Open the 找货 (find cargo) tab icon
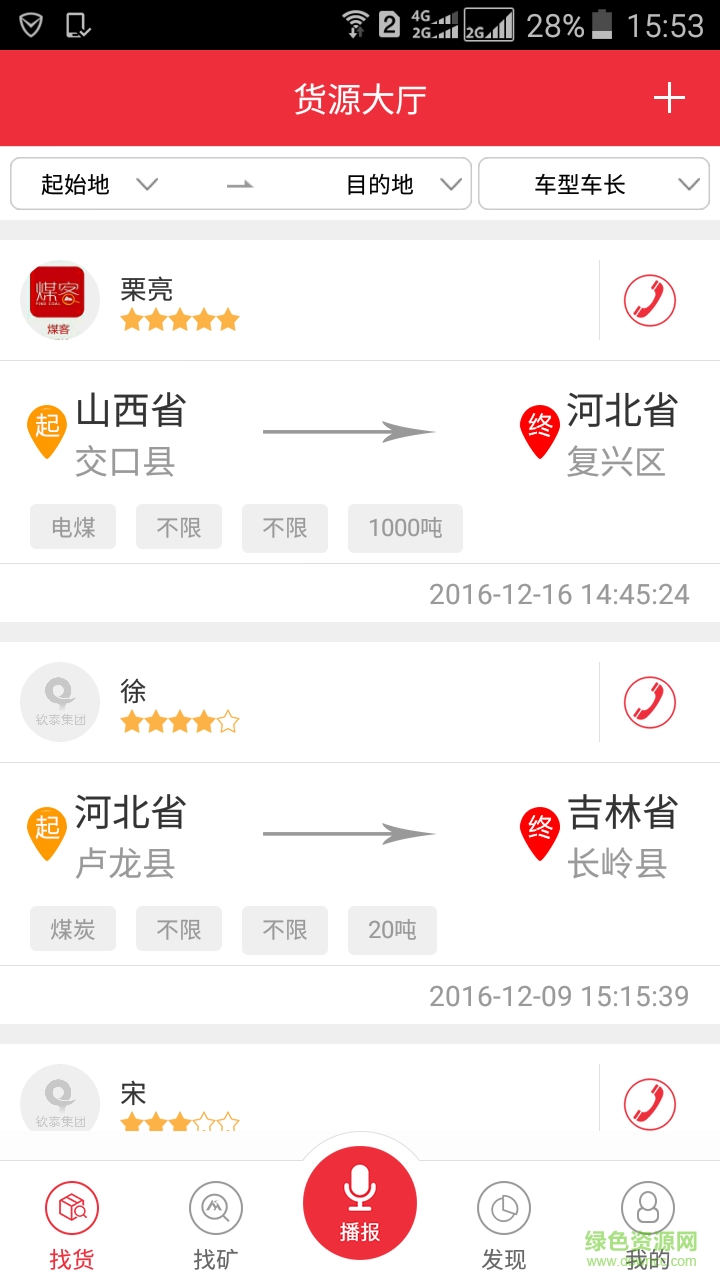Image resolution: width=720 pixels, height=1280 pixels. tap(72, 1207)
